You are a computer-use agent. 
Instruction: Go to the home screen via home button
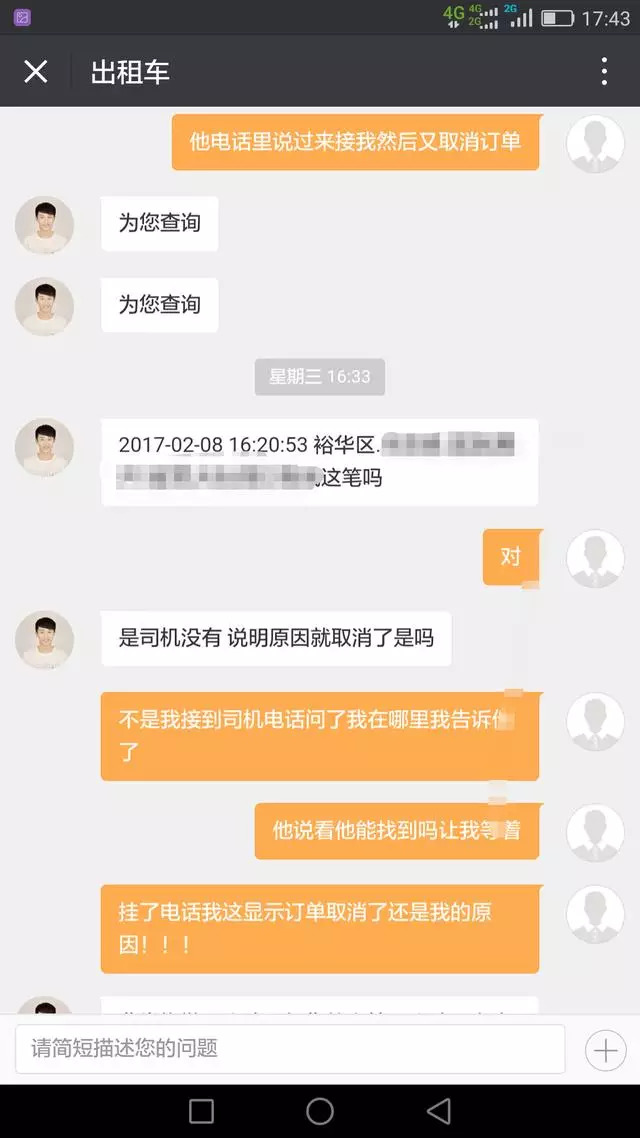[320, 1111]
